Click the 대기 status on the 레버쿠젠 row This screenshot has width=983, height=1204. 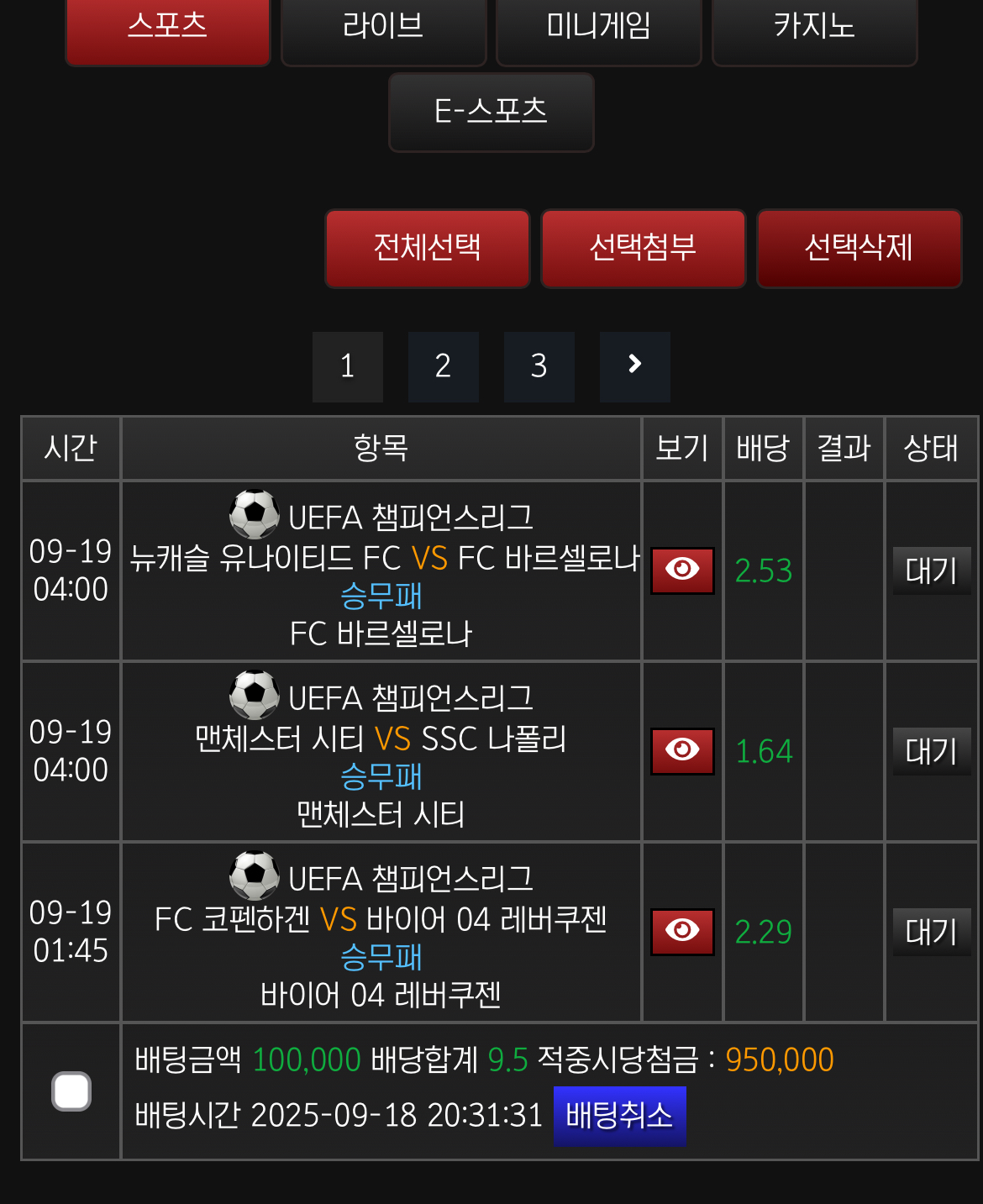pyautogui.click(x=931, y=932)
